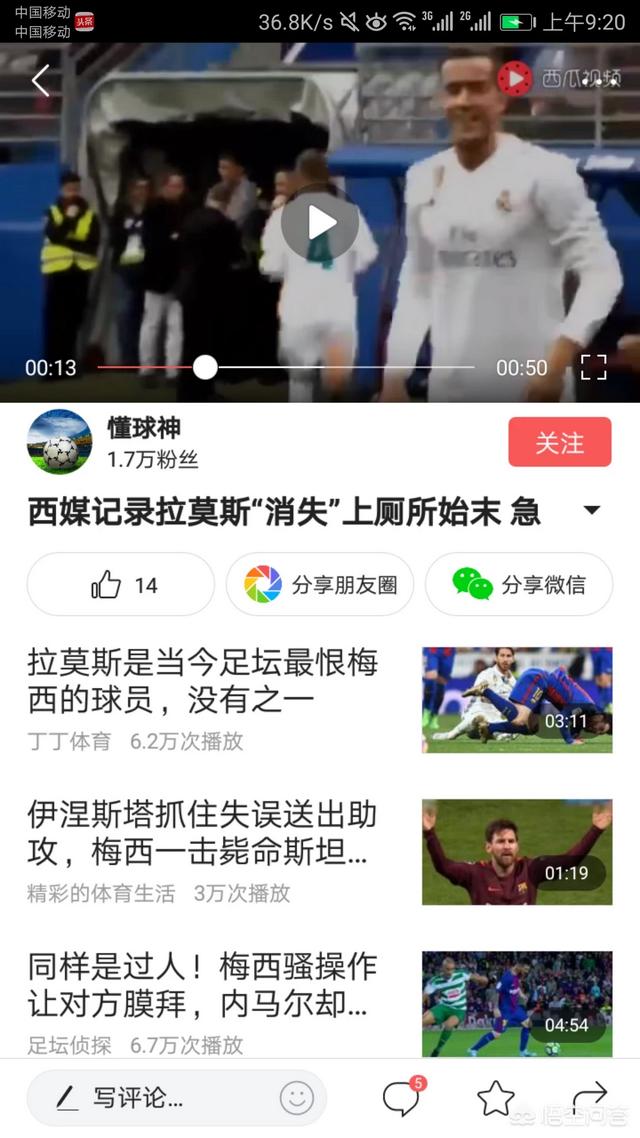The image size is (640, 1138).
Task: Play the paused video
Action: click(320, 222)
